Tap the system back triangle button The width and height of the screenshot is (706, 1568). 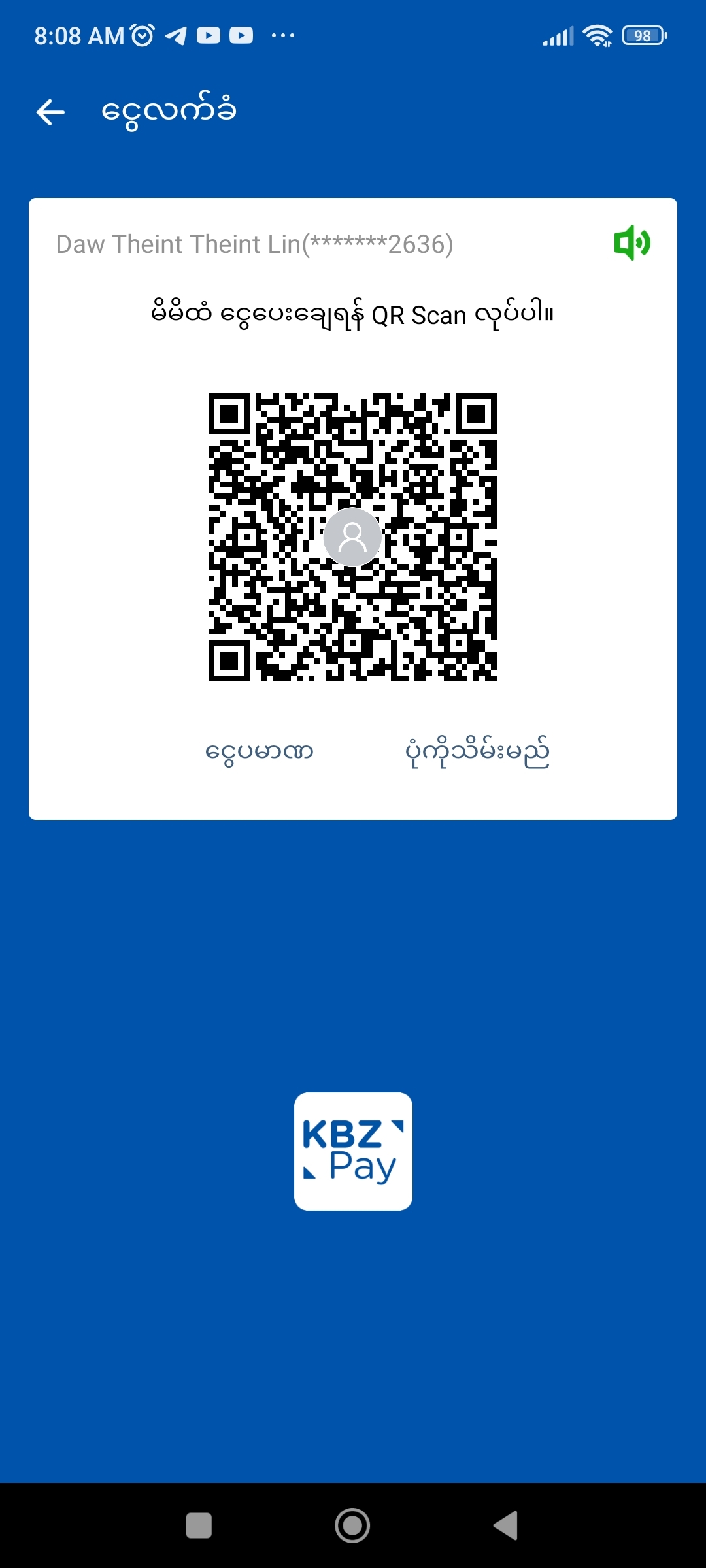click(506, 1526)
